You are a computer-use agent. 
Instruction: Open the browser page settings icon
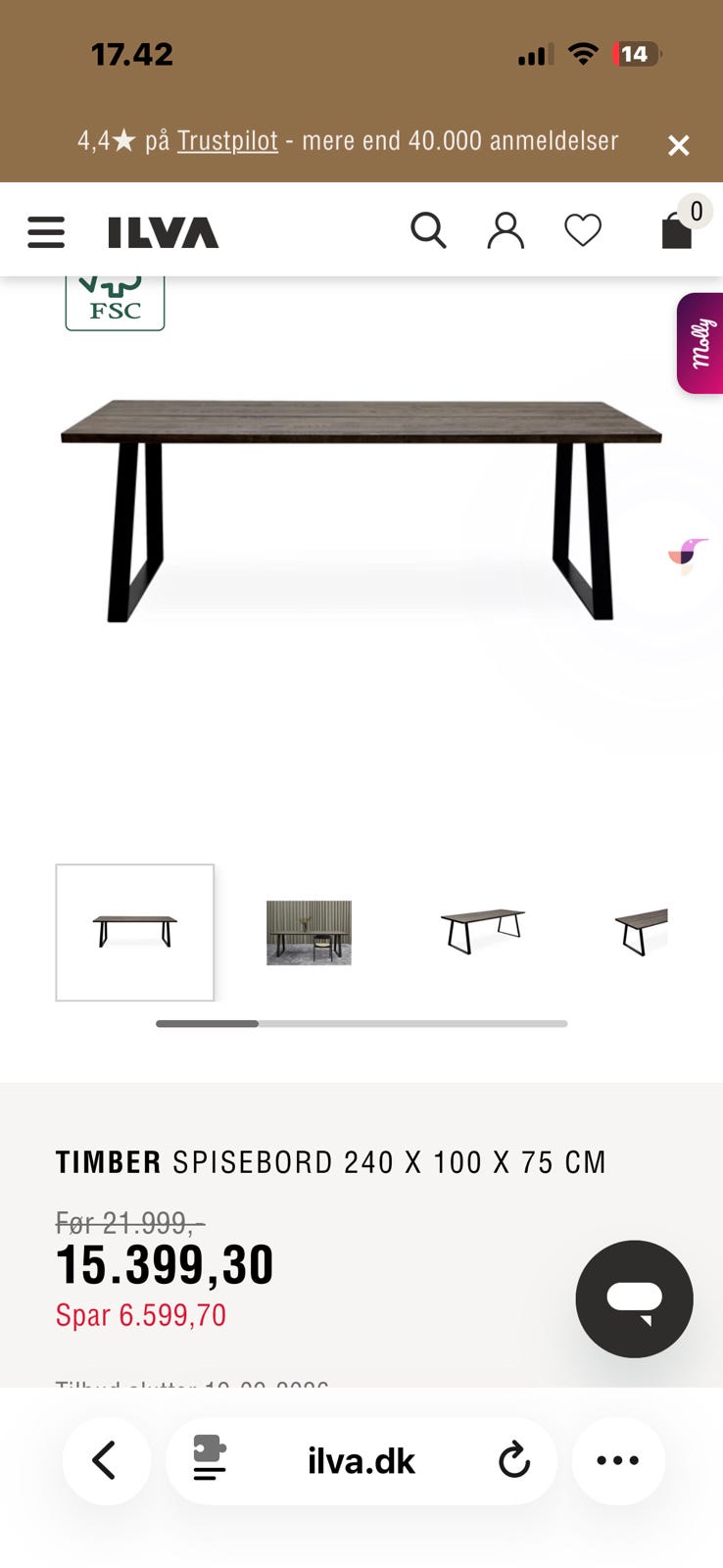tap(209, 1460)
